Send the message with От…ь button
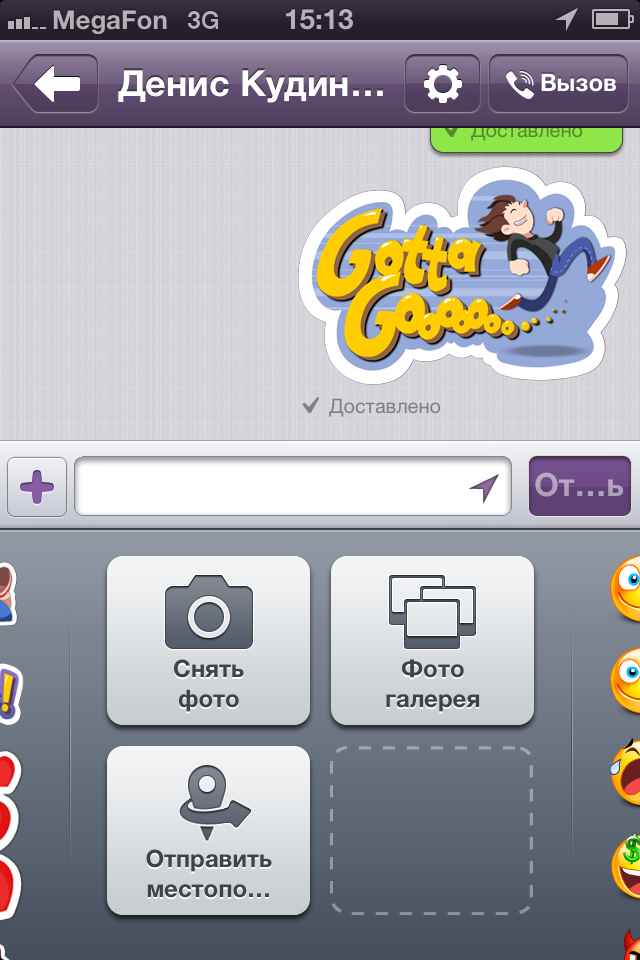The image size is (640, 960). (x=579, y=487)
